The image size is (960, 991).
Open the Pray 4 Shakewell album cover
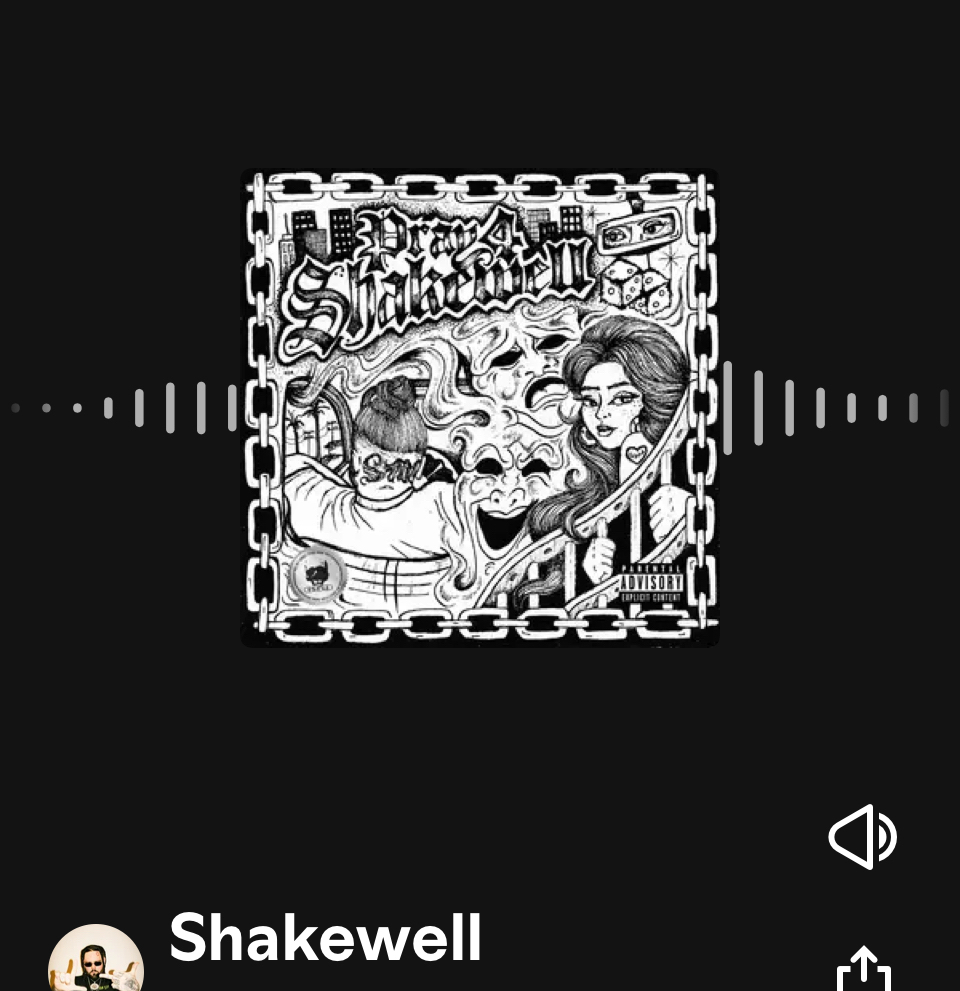480,407
